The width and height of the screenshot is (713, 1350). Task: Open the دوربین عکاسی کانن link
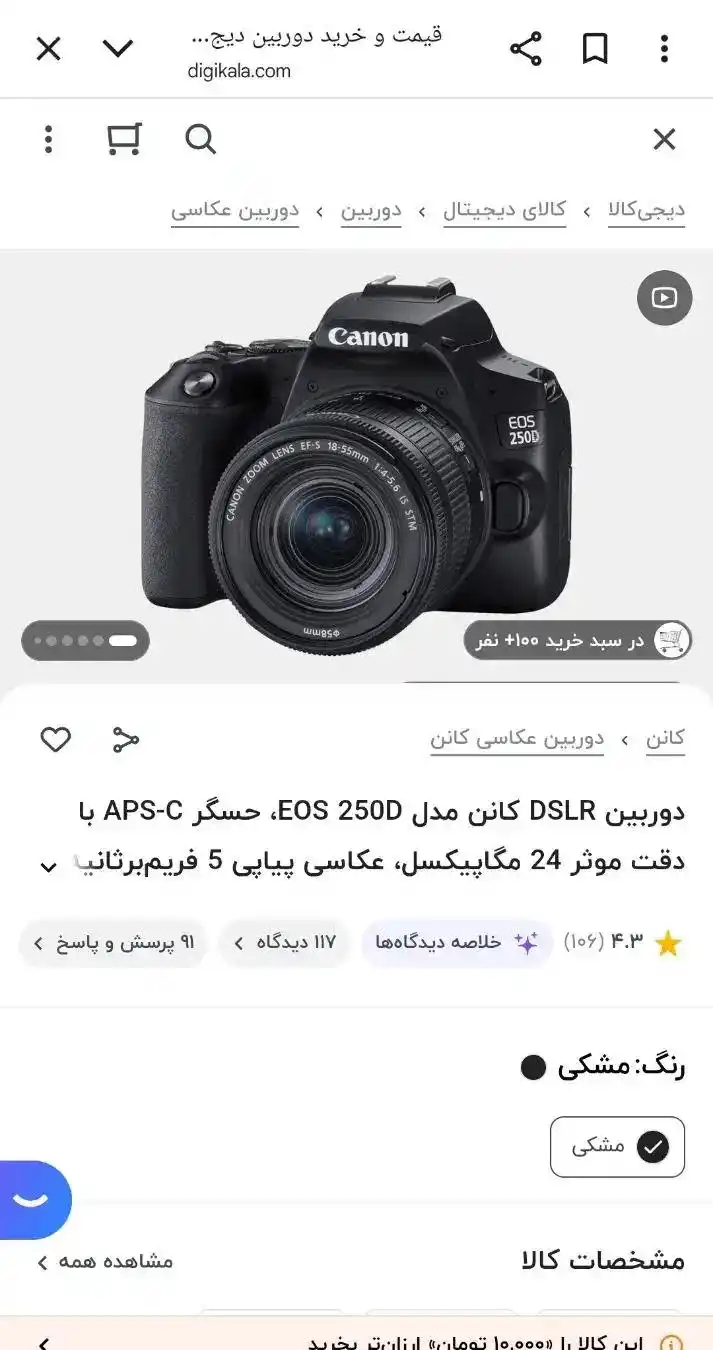[x=517, y=740]
